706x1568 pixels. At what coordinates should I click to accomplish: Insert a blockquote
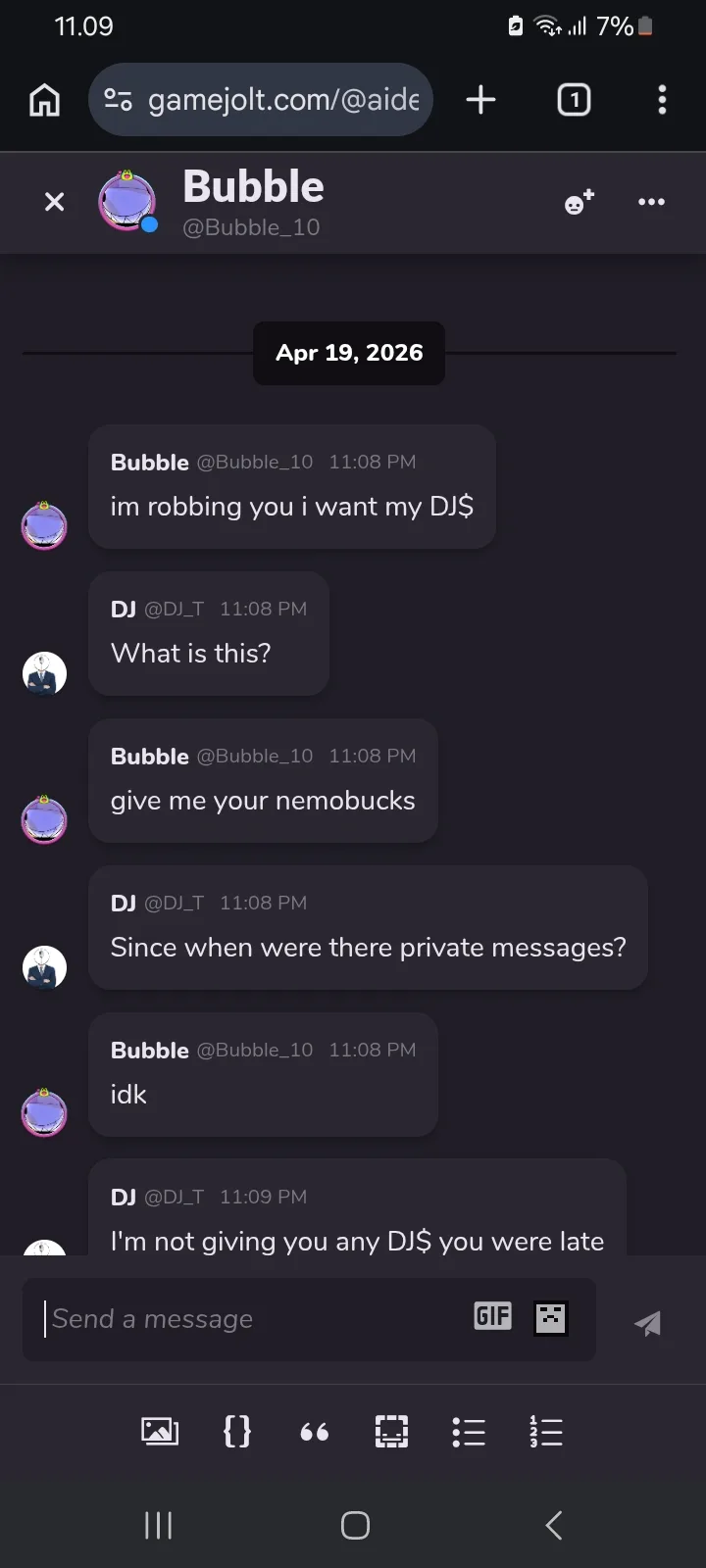tap(314, 1433)
